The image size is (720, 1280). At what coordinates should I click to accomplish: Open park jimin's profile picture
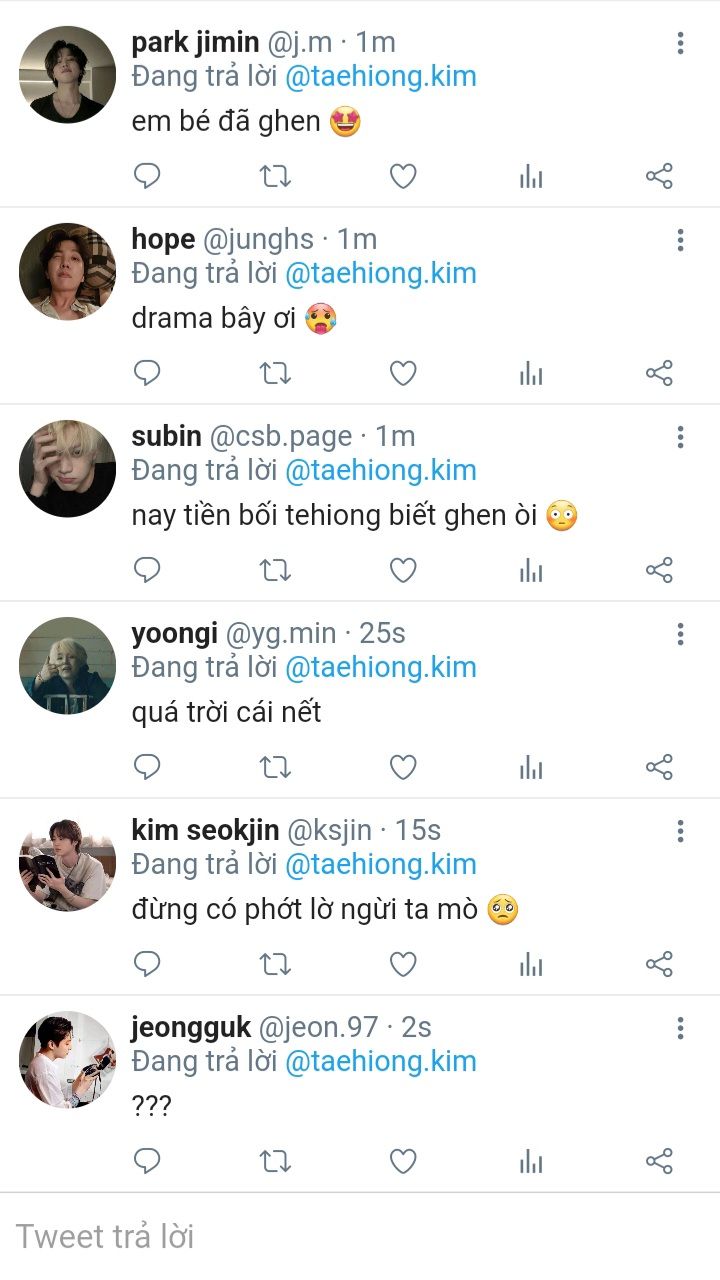(x=68, y=75)
